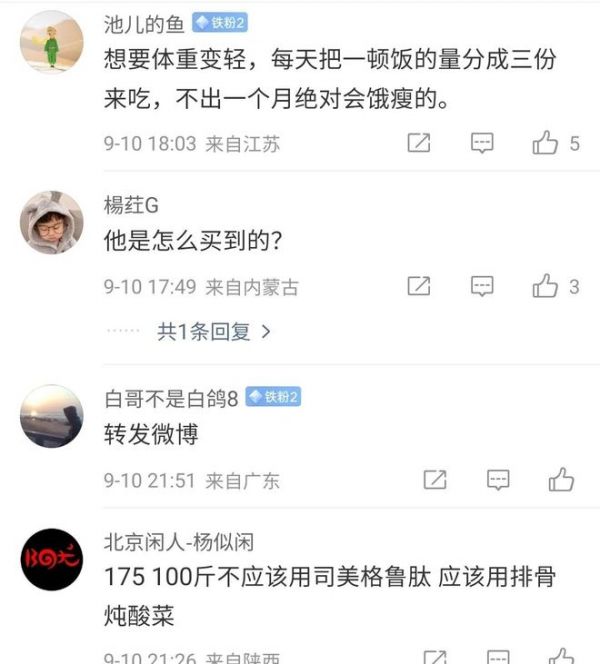Screen dimensions: 600x664
Task: Share the comment by 池儿的鱼
Action: [419, 144]
